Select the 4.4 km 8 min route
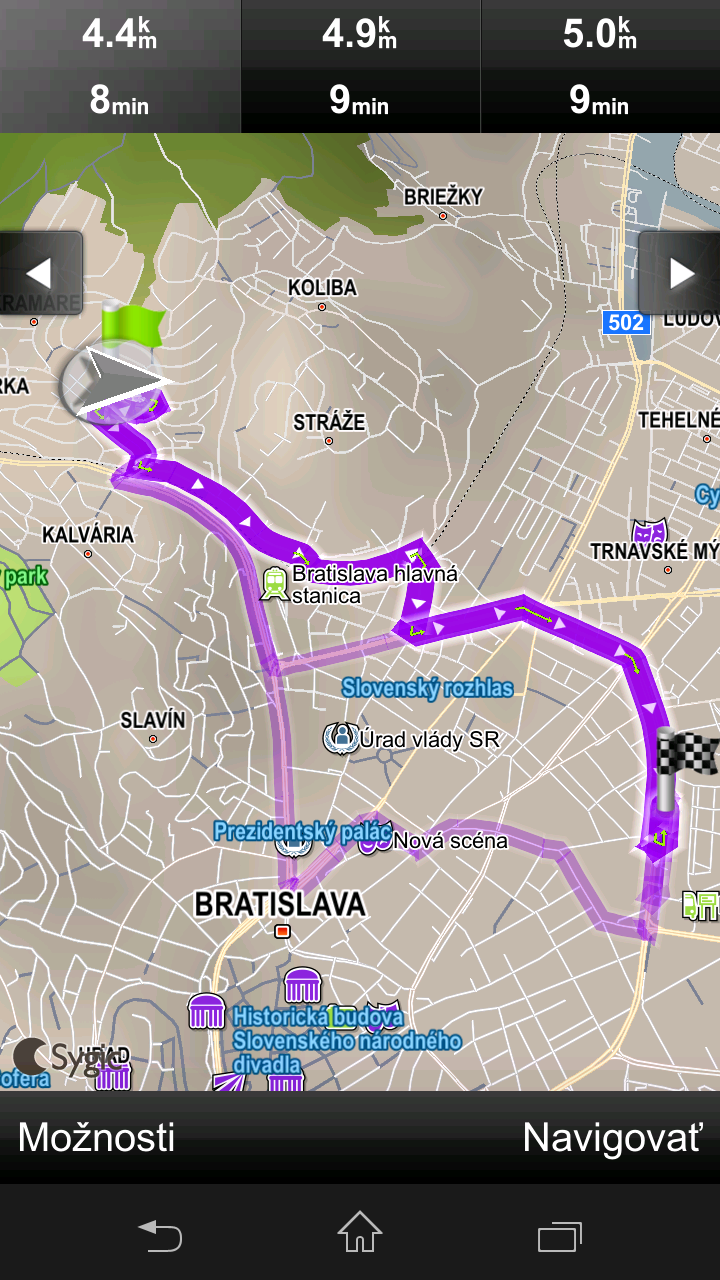The width and height of the screenshot is (720, 1280). click(120, 66)
